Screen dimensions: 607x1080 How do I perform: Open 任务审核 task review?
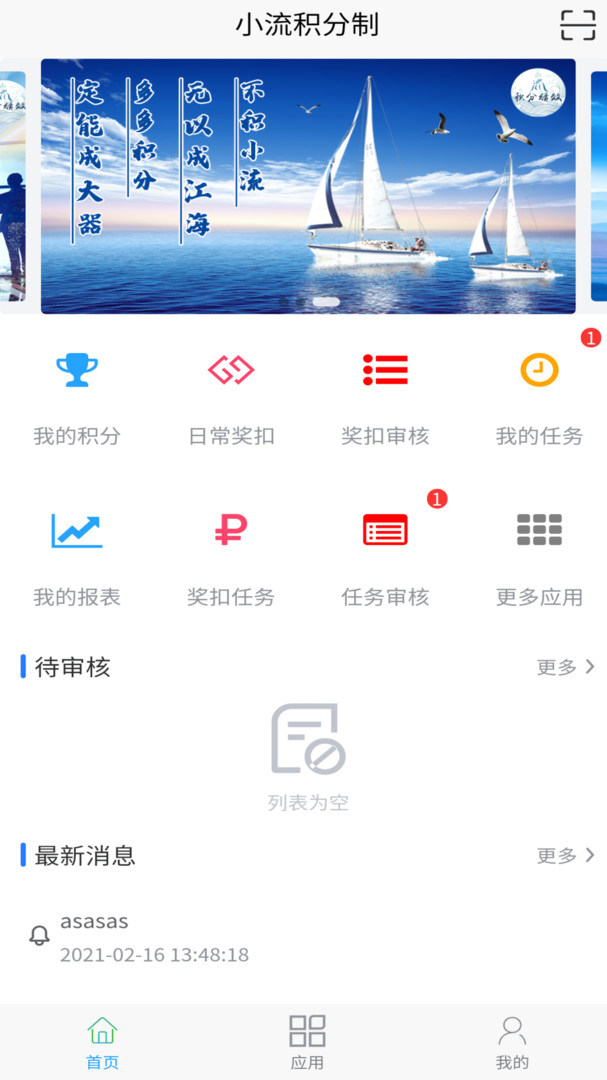(385, 555)
